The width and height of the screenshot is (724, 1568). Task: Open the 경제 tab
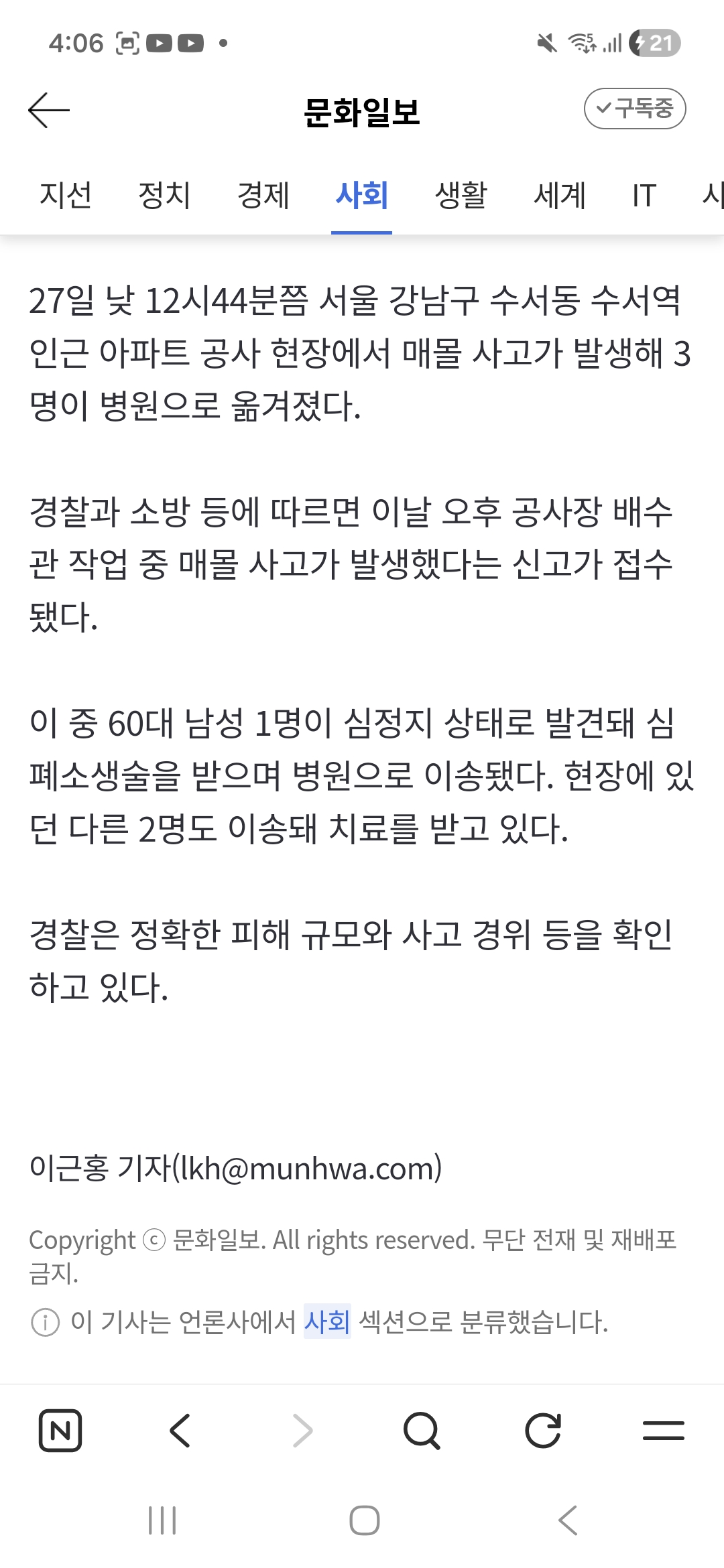click(x=263, y=196)
